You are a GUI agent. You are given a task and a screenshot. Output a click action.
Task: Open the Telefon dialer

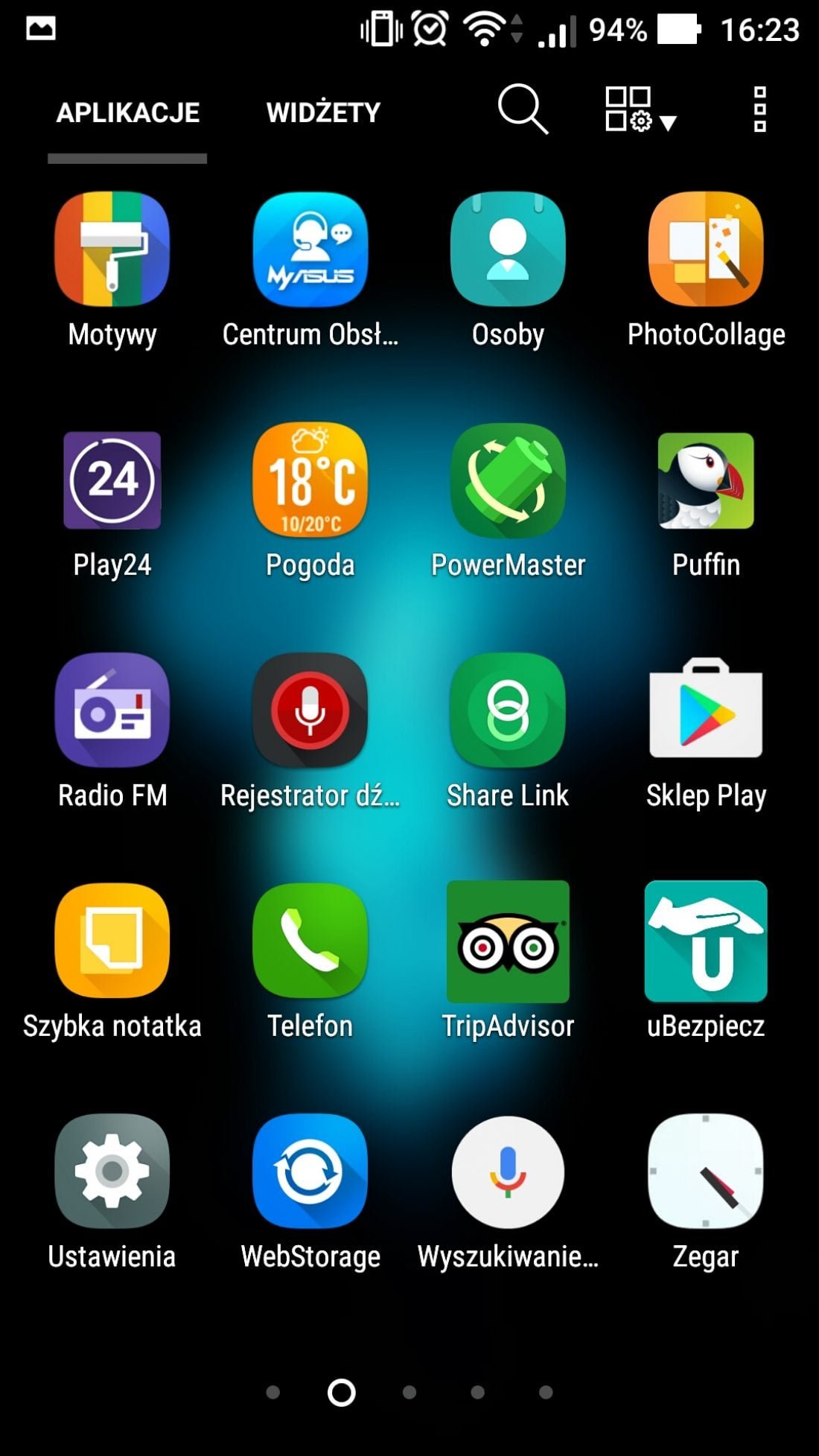click(x=310, y=941)
